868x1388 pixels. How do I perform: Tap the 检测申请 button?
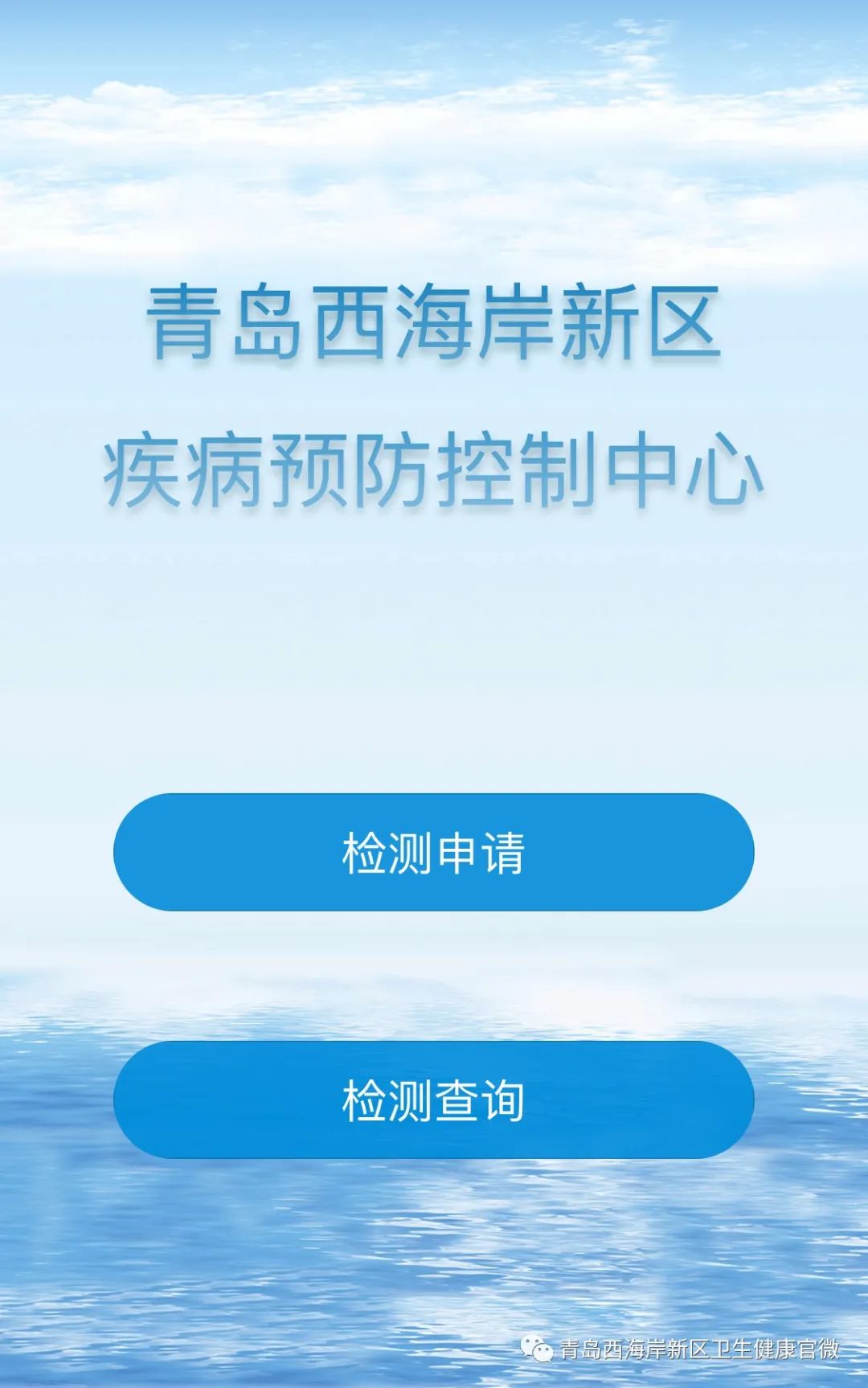point(433,852)
